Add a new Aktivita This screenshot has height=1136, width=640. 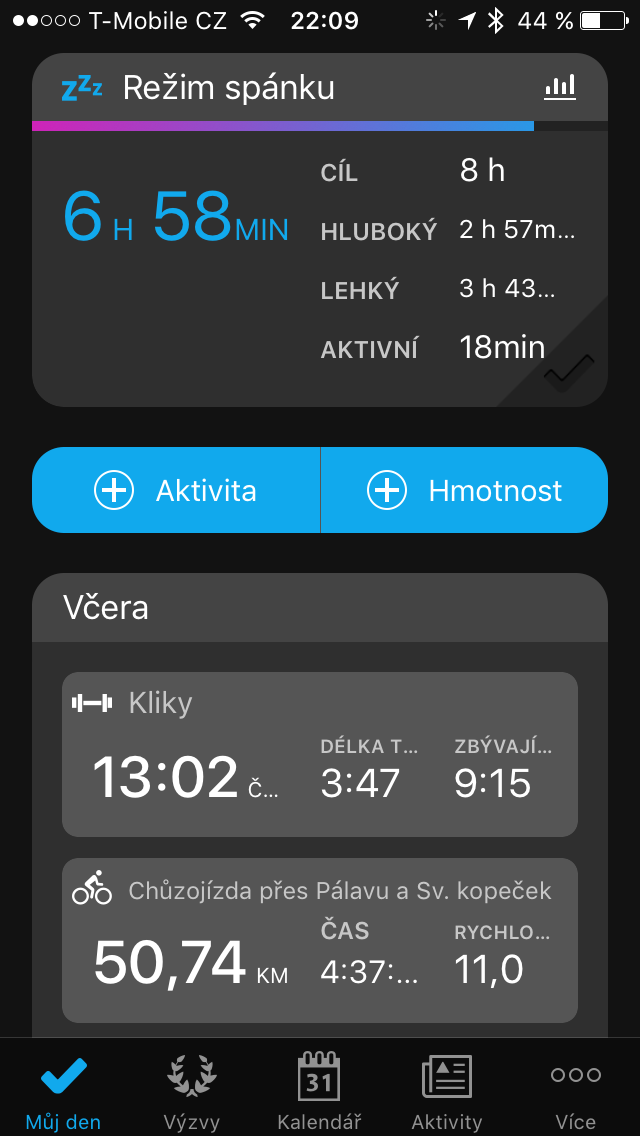tap(176, 490)
